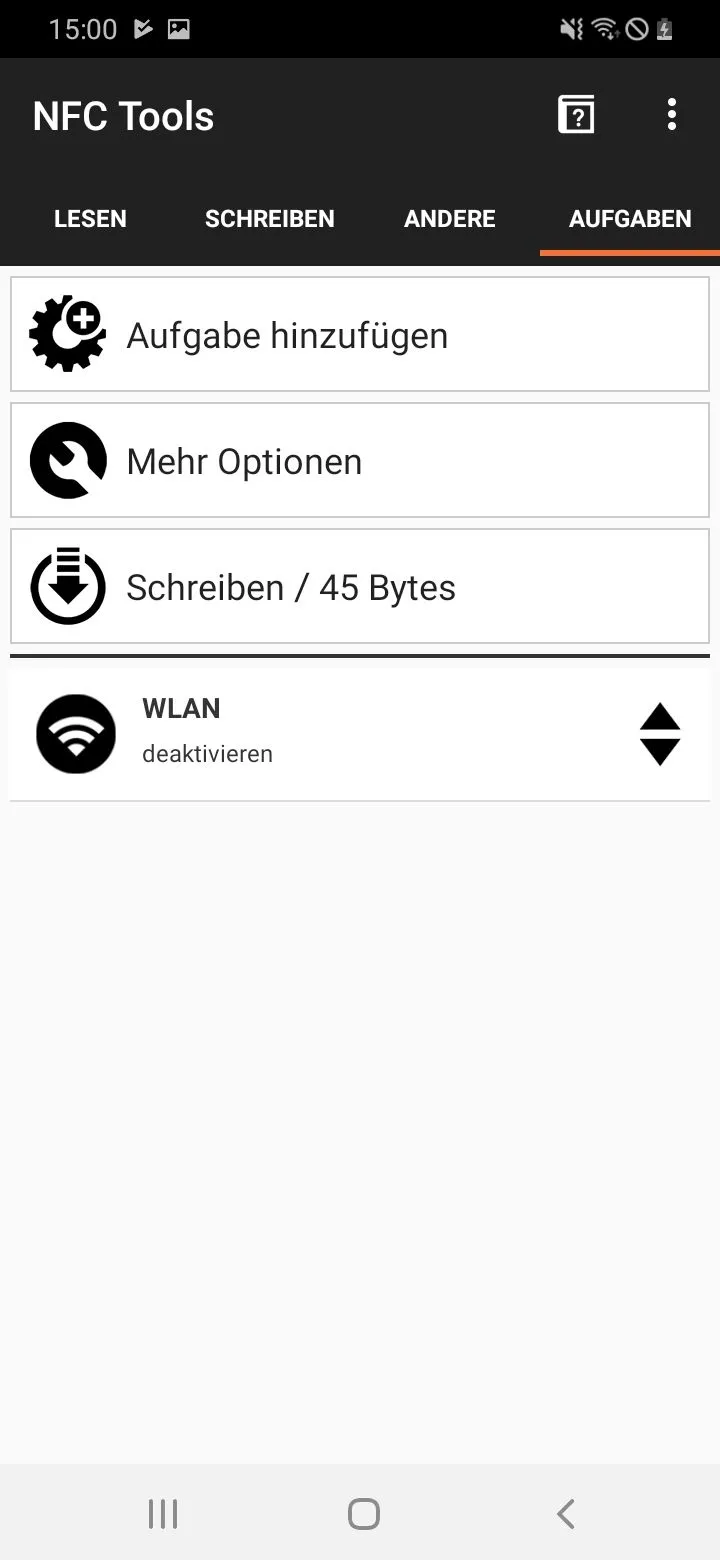This screenshot has width=720, height=1560.
Task: Go back with the system back button
Action: [x=566, y=1513]
